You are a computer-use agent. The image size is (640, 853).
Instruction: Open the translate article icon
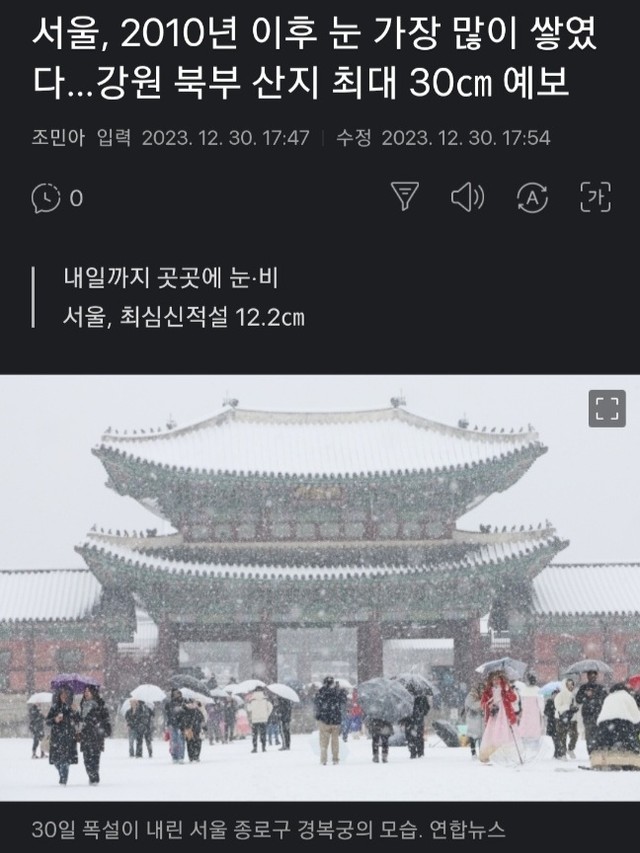pyautogui.click(x=532, y=197)
